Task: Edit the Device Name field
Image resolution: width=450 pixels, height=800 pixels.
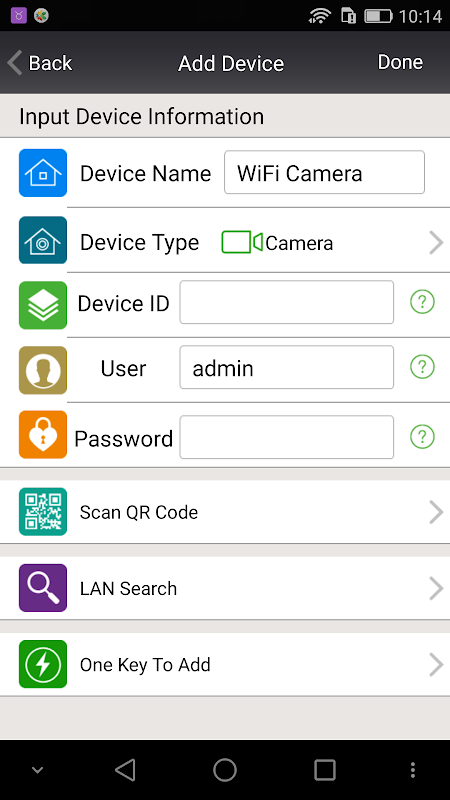Action: point(324,172)
